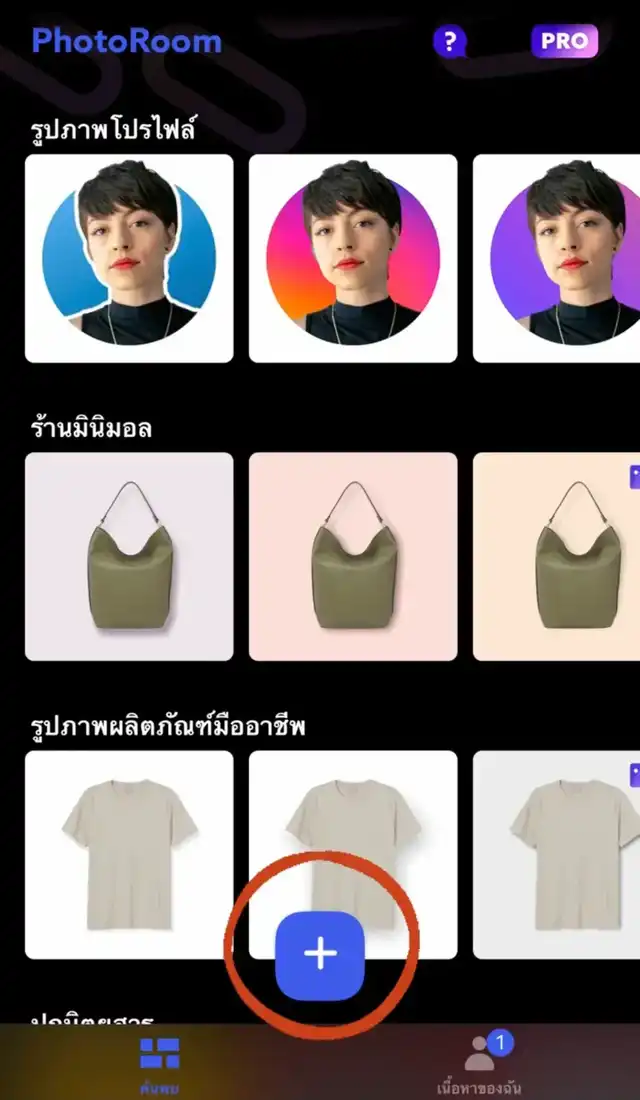Switch to the ค้นพบ tab
This screenshot has width=640, height=1100.
pyautogui.click(x=160, y=1063)
